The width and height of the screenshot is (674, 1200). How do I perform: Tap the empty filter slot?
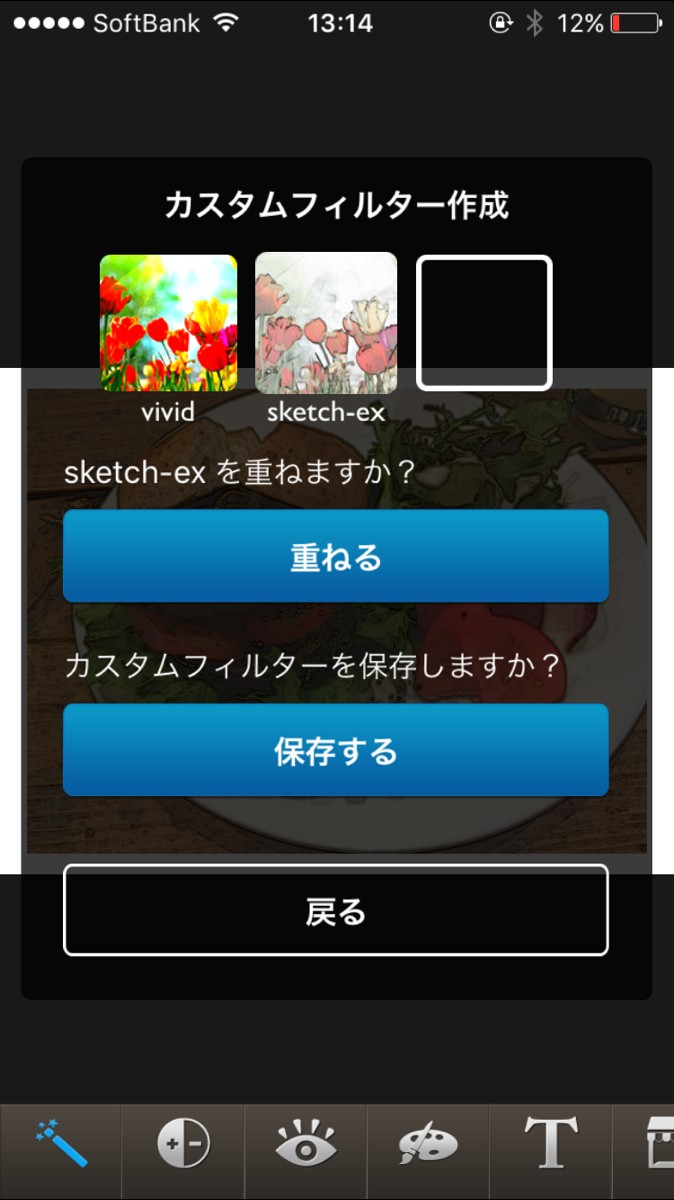484,323
